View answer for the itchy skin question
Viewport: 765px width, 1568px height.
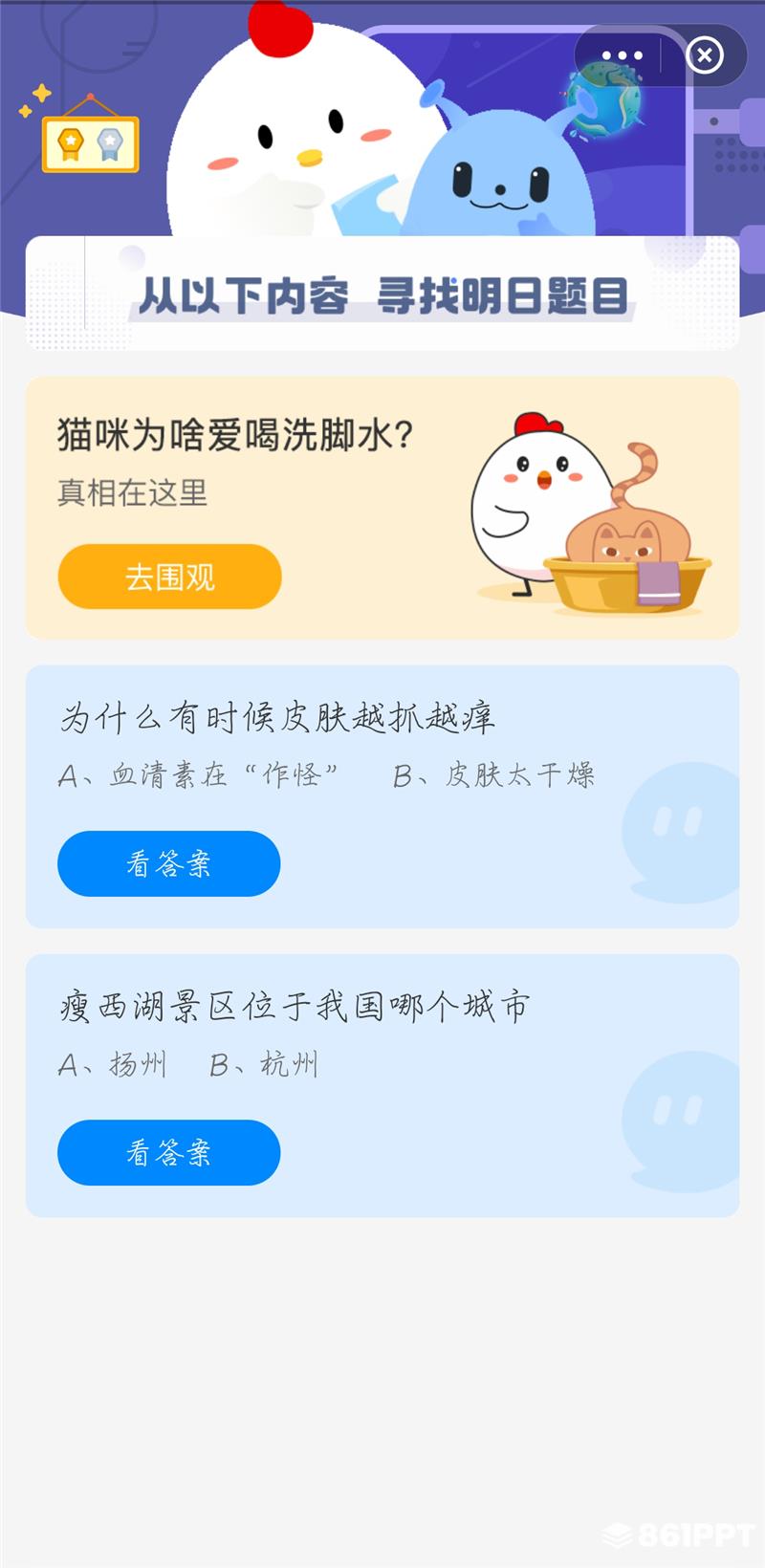169,863
